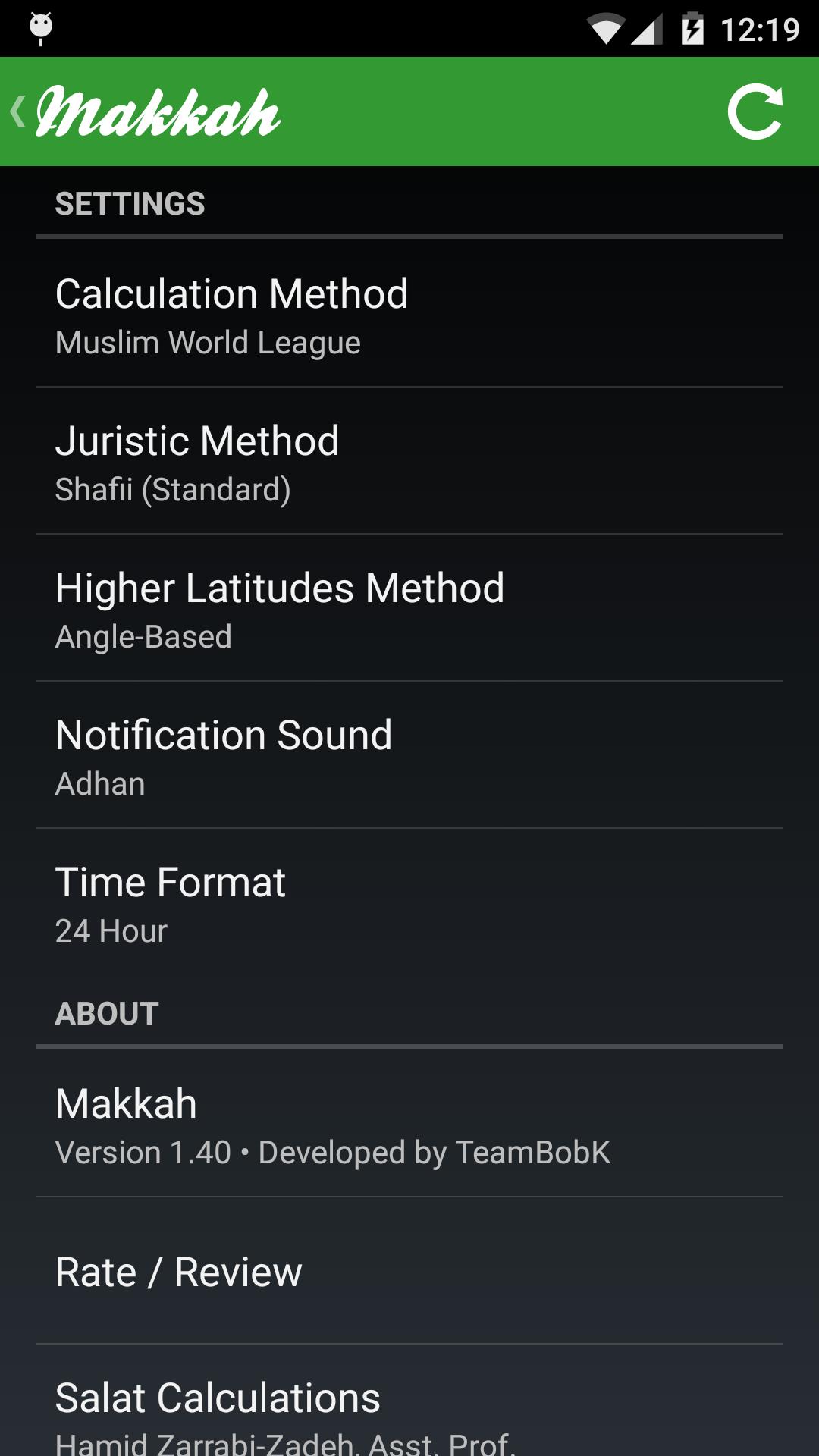819x1456 pixels.
Task: Open Salat Calculations credits
Action: coord(409,1410)
